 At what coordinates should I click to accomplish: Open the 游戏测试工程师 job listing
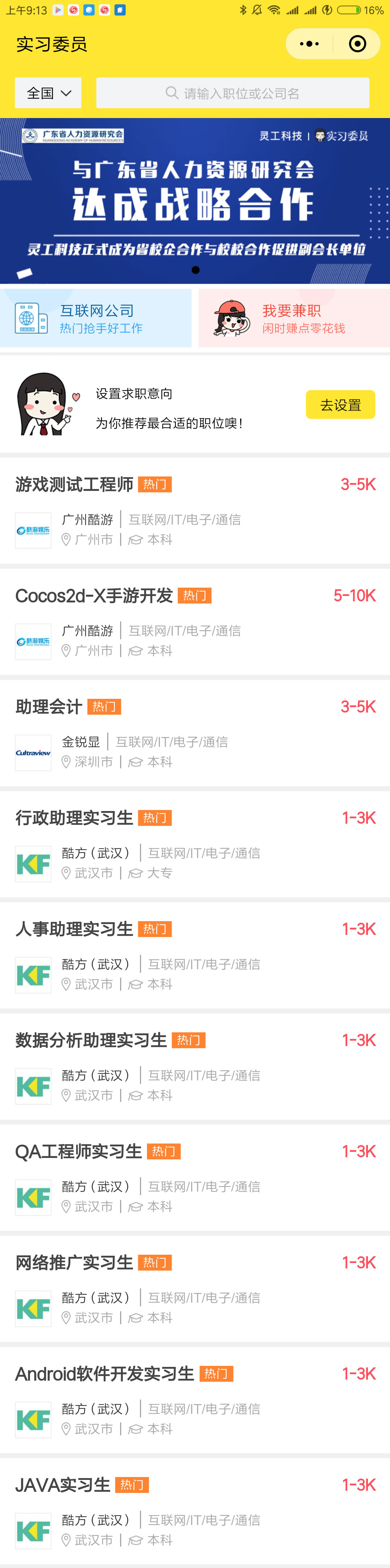coord(195,511)
